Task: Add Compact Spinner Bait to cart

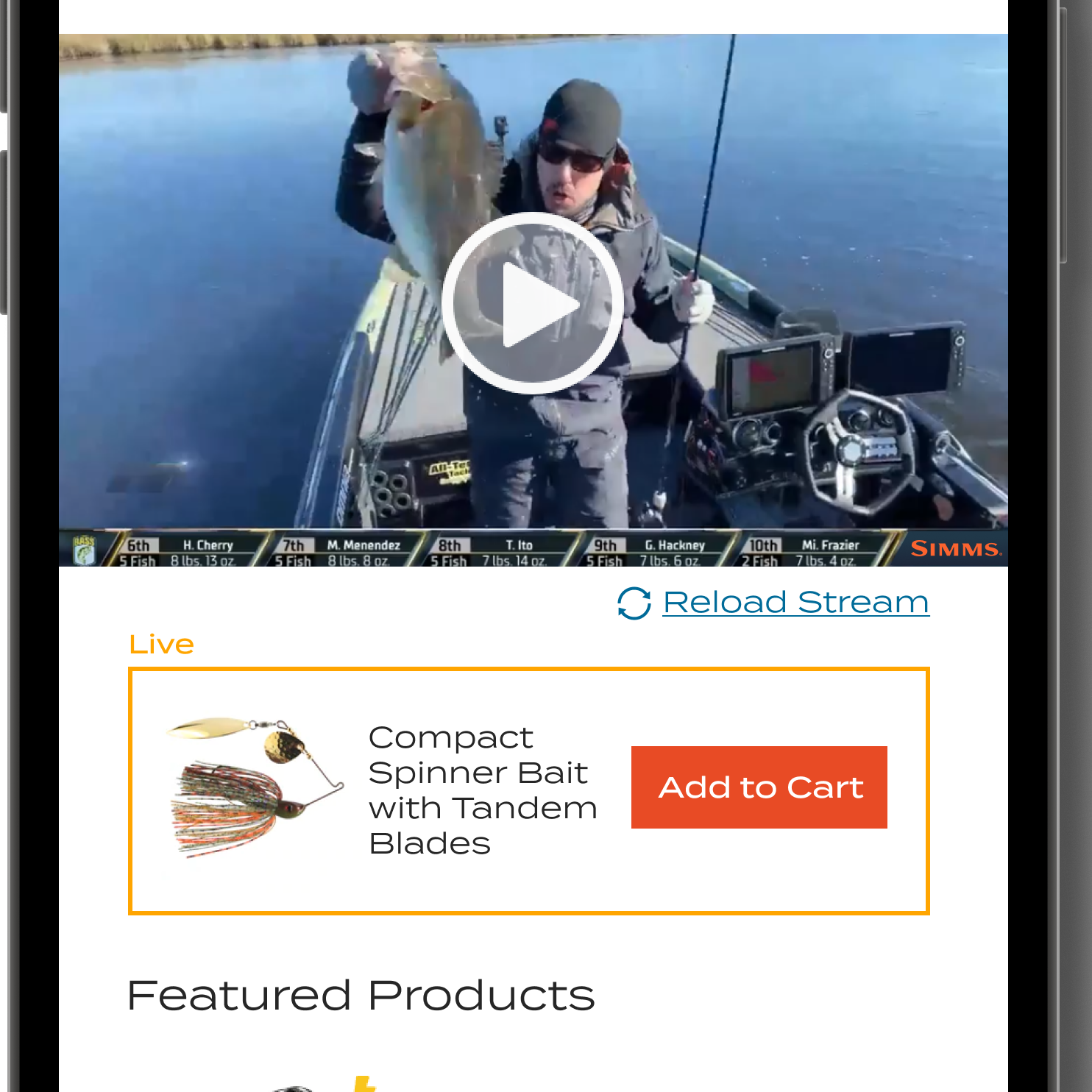Action: (759, 787)
